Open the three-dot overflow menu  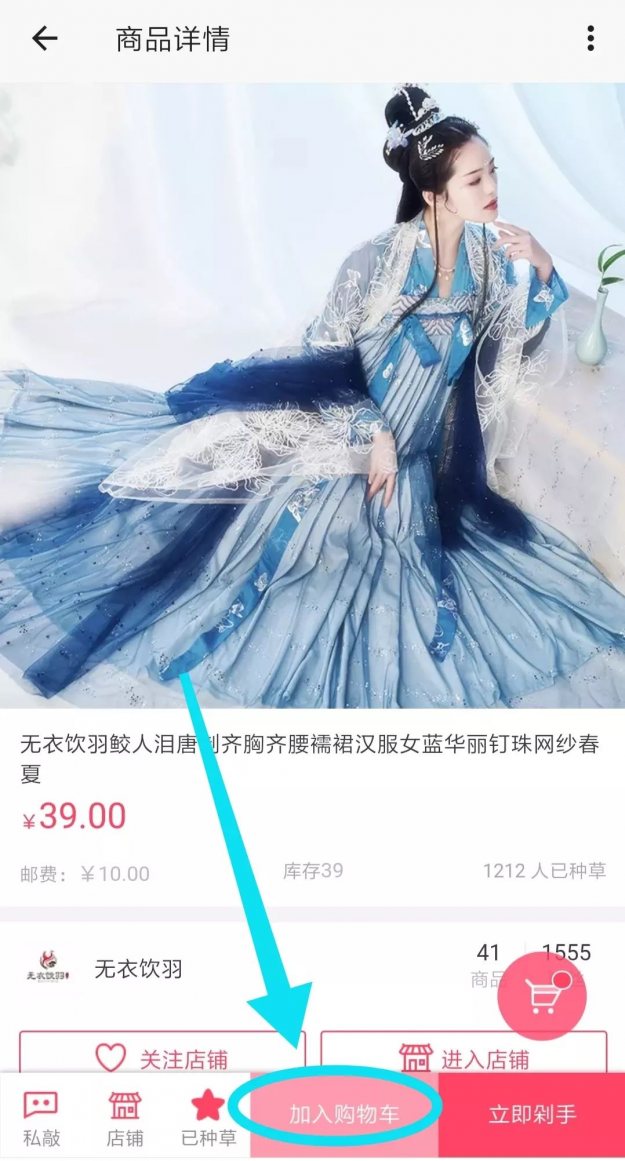591,39
